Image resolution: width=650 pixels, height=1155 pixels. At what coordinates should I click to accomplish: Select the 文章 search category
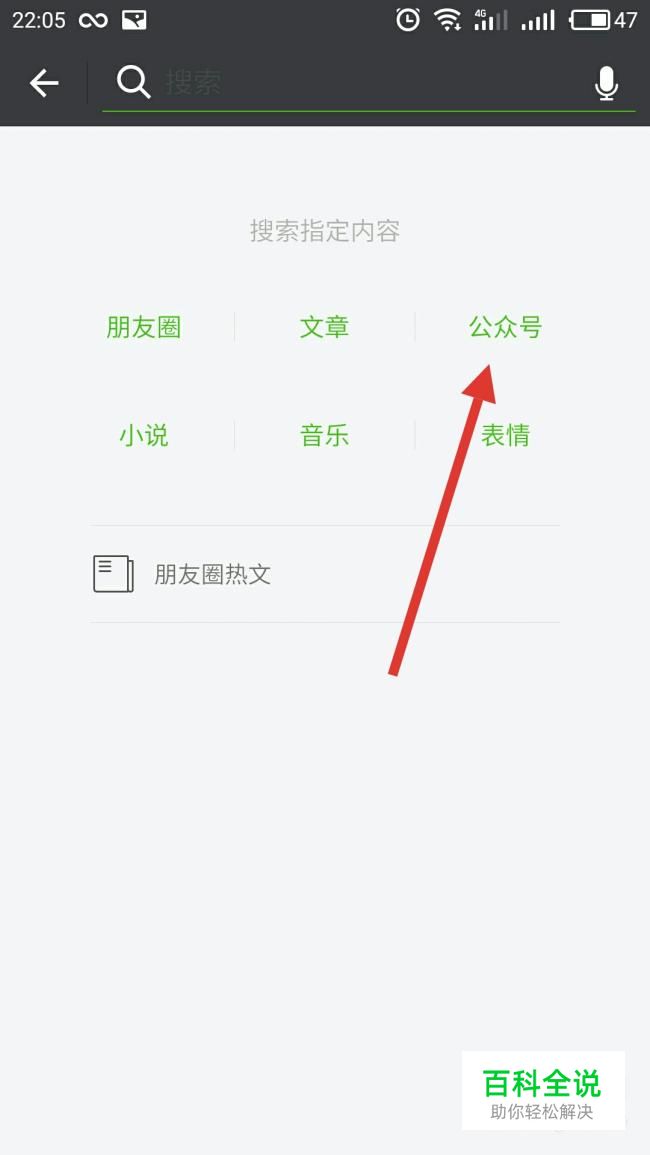click(x=324, y=327)
